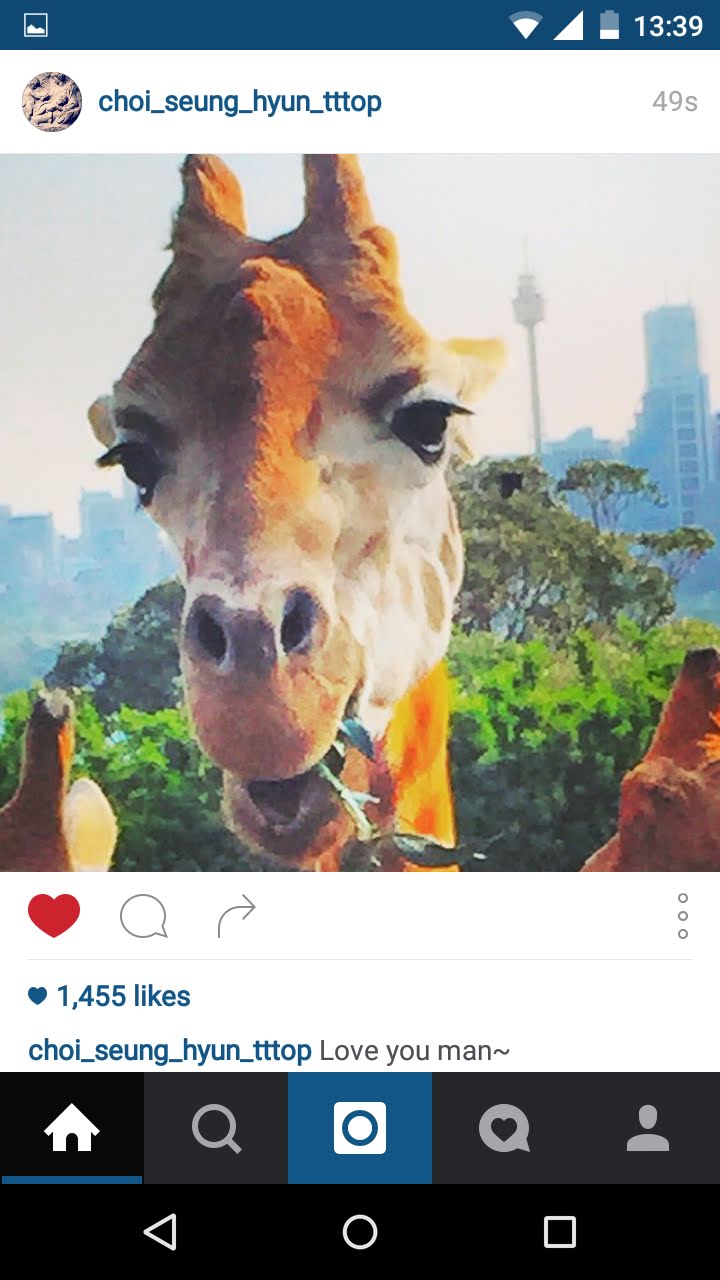Open the giraffe photo post

pyautogui.click(x=360, y=512)
